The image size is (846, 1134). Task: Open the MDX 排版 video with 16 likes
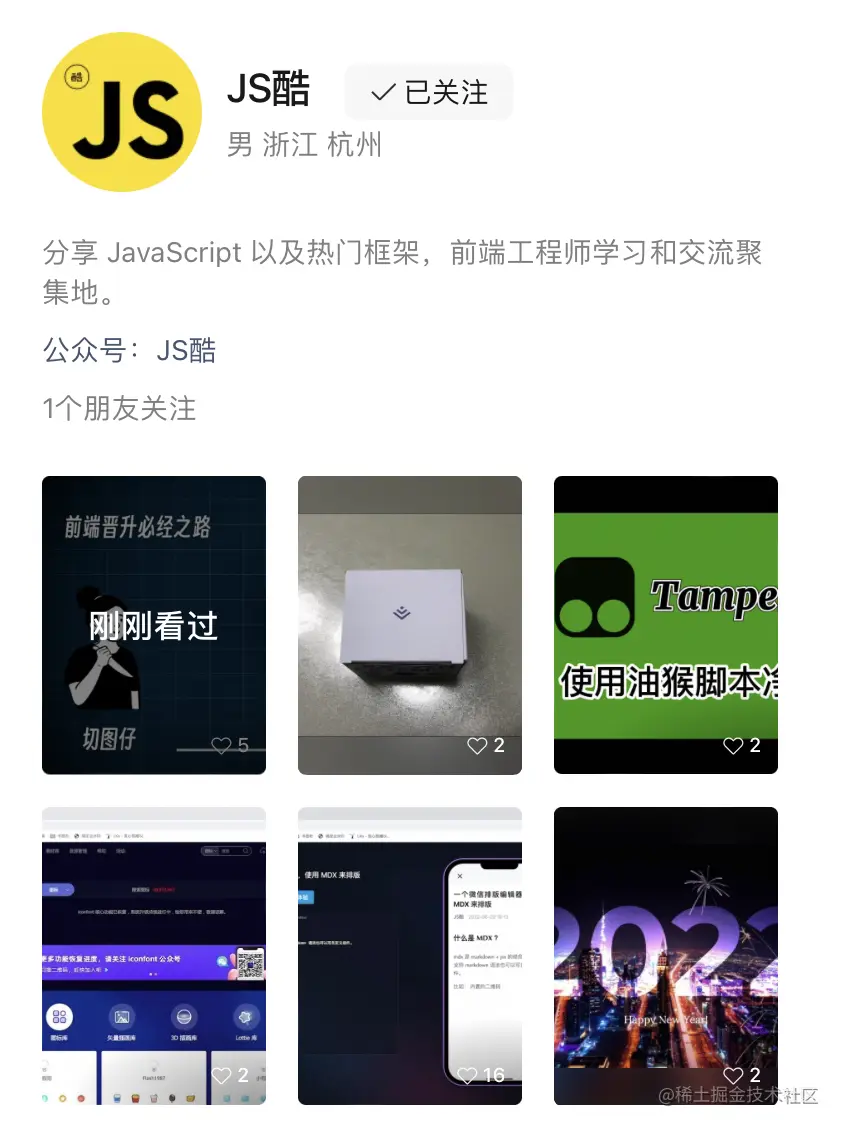point(410,955)
